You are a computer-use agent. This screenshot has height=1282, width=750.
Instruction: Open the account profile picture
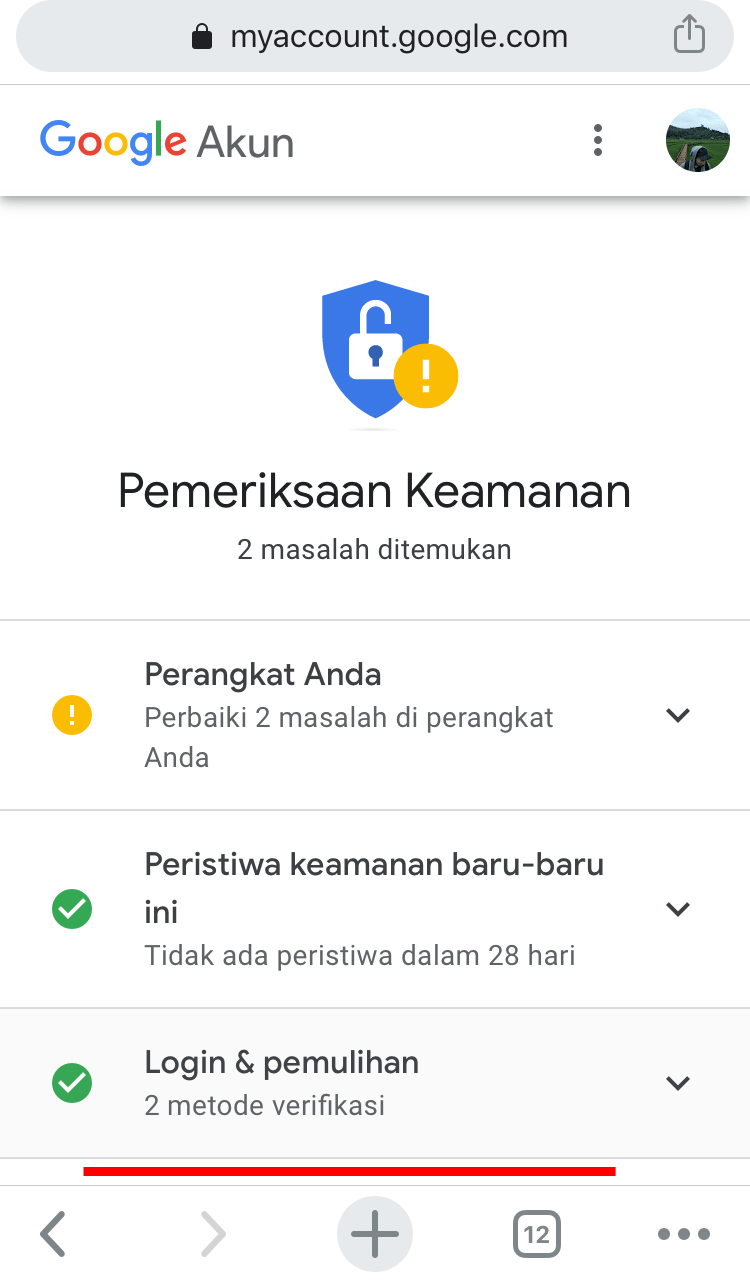point(697,140)
